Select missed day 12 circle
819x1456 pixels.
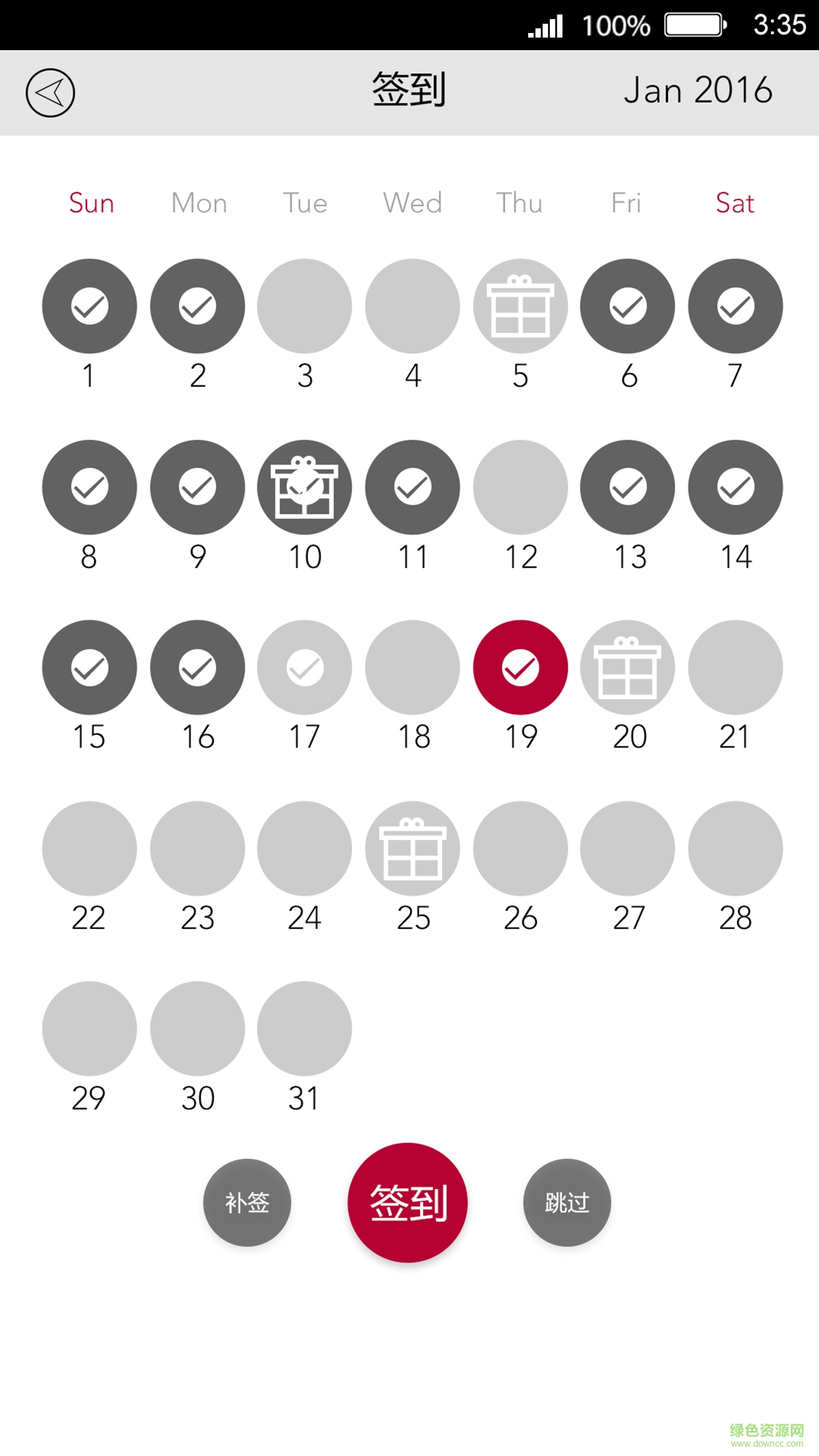tap(520, 487)
